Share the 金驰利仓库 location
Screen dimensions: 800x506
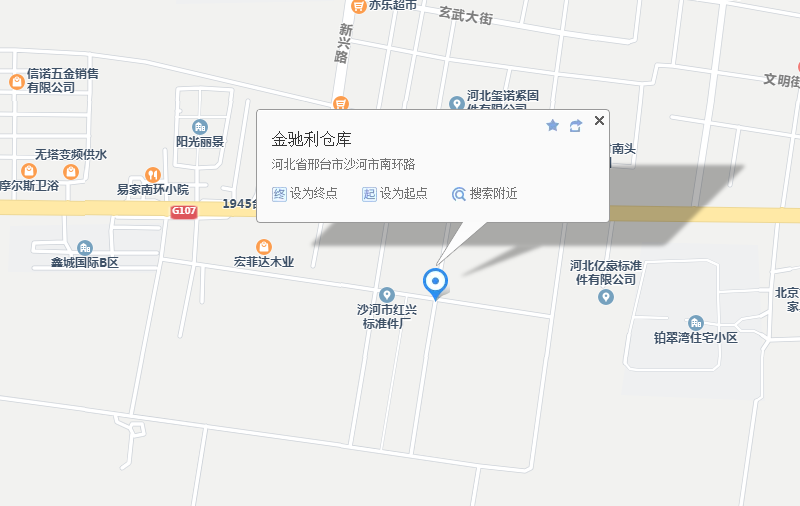click(576, 125)
